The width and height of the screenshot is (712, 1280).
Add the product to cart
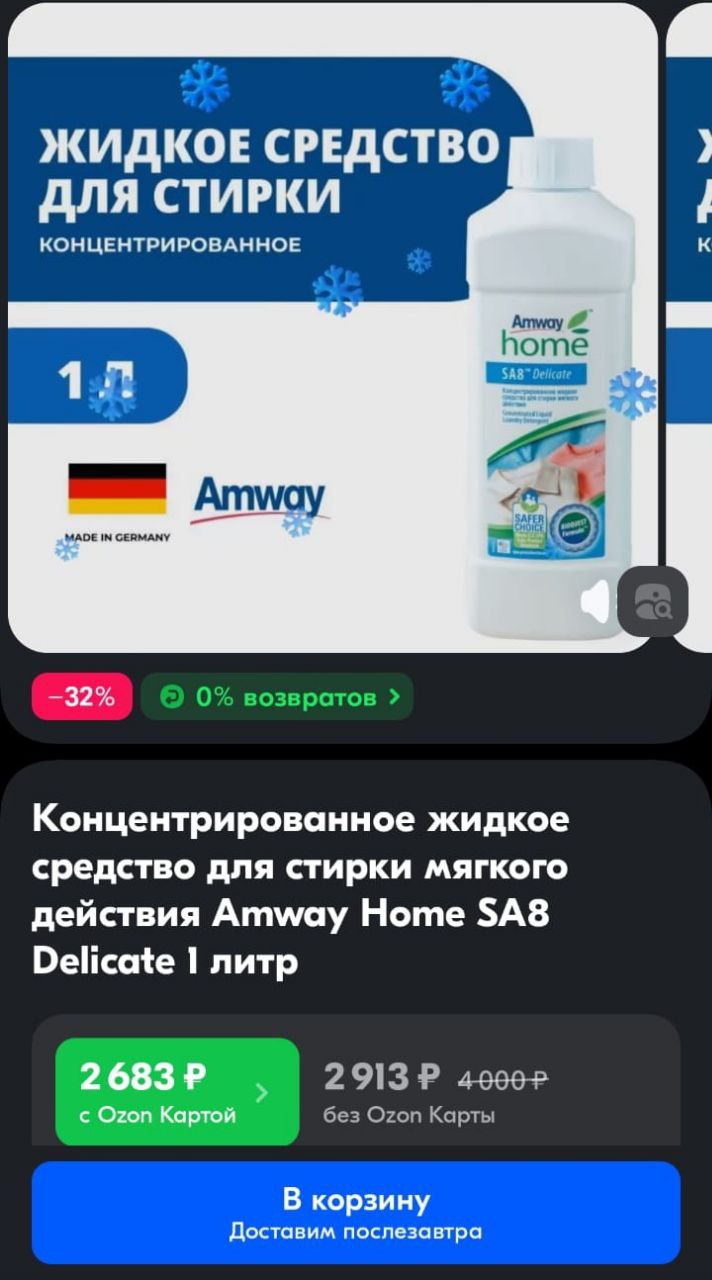click(355, 1214)
